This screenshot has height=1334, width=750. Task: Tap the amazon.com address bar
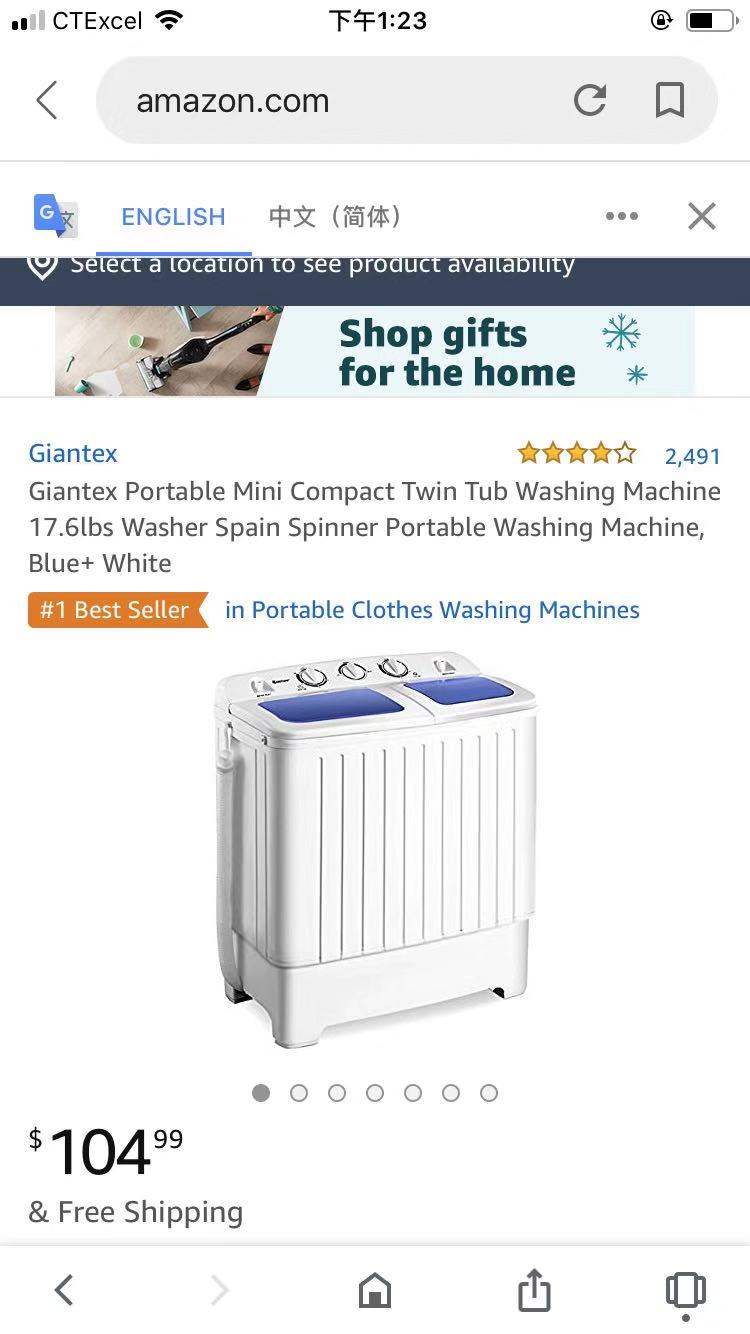click(330, 101)
